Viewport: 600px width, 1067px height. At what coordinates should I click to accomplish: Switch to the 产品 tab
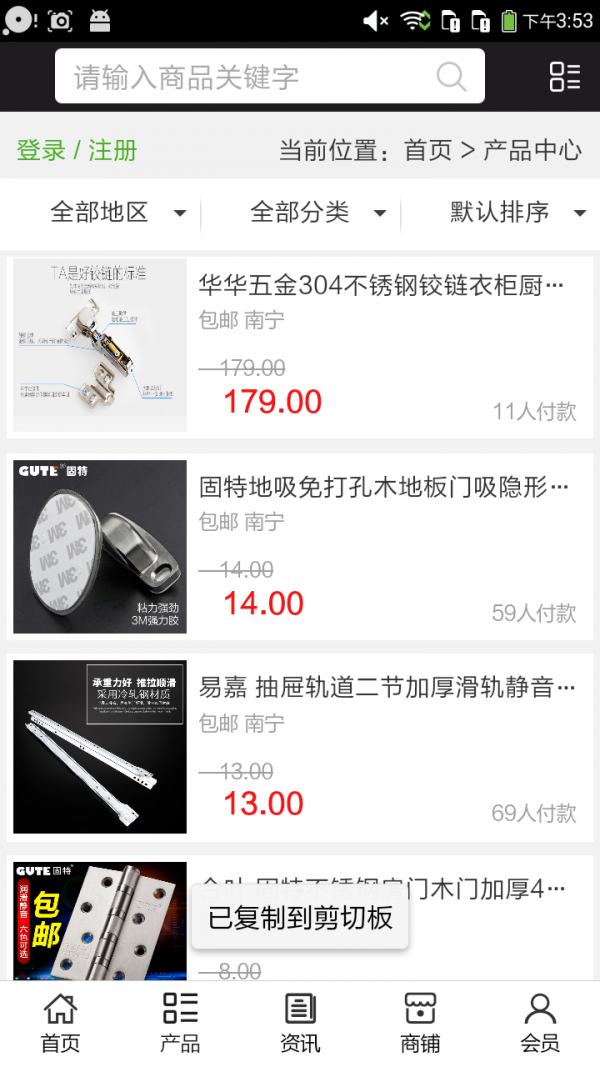click(180, 1023)
